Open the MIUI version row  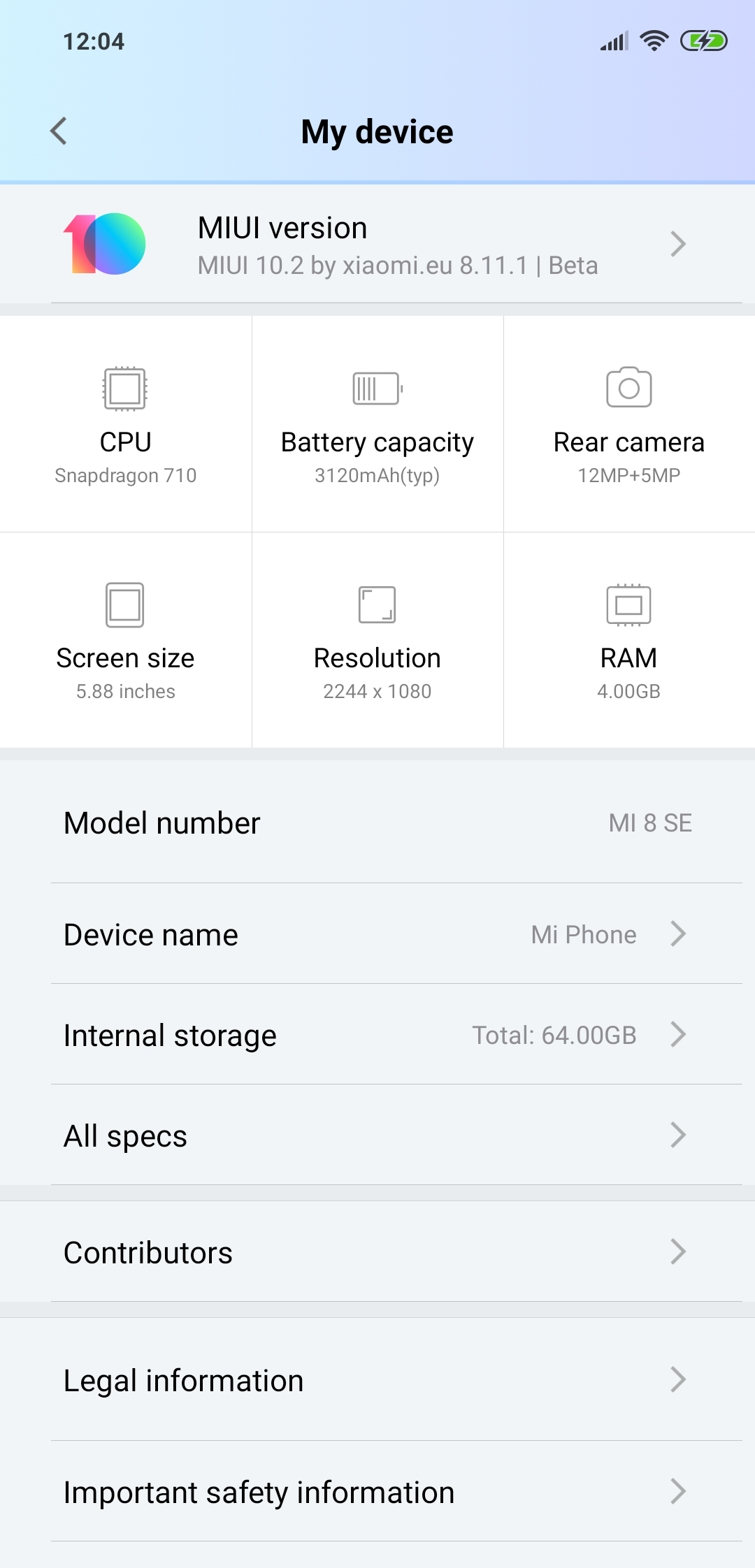[x=377, y=244]
